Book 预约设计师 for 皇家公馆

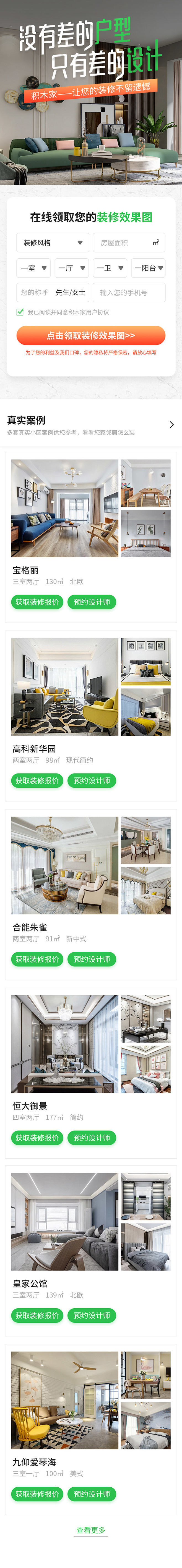92,1316
